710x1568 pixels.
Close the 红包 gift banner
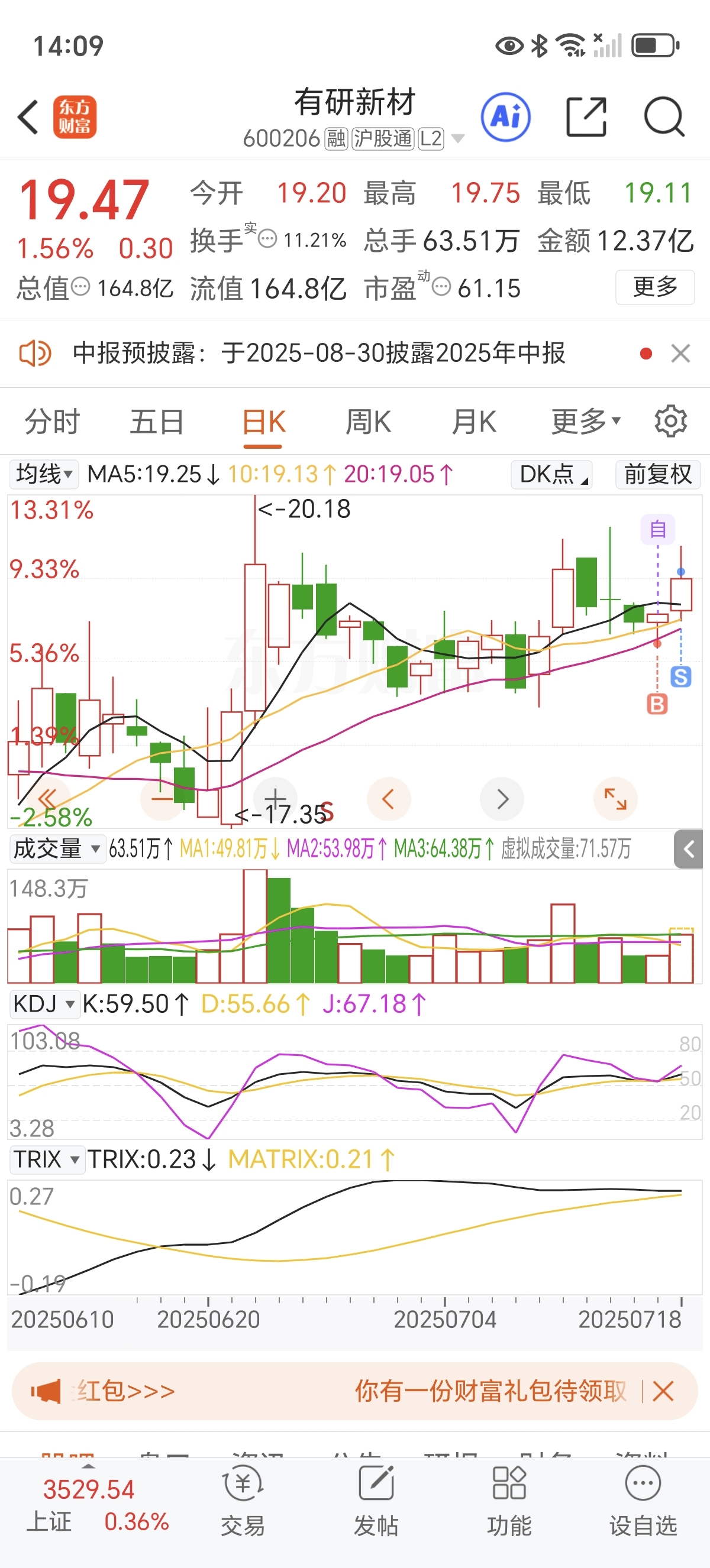pyautogui.click(x=663, y=1391)
